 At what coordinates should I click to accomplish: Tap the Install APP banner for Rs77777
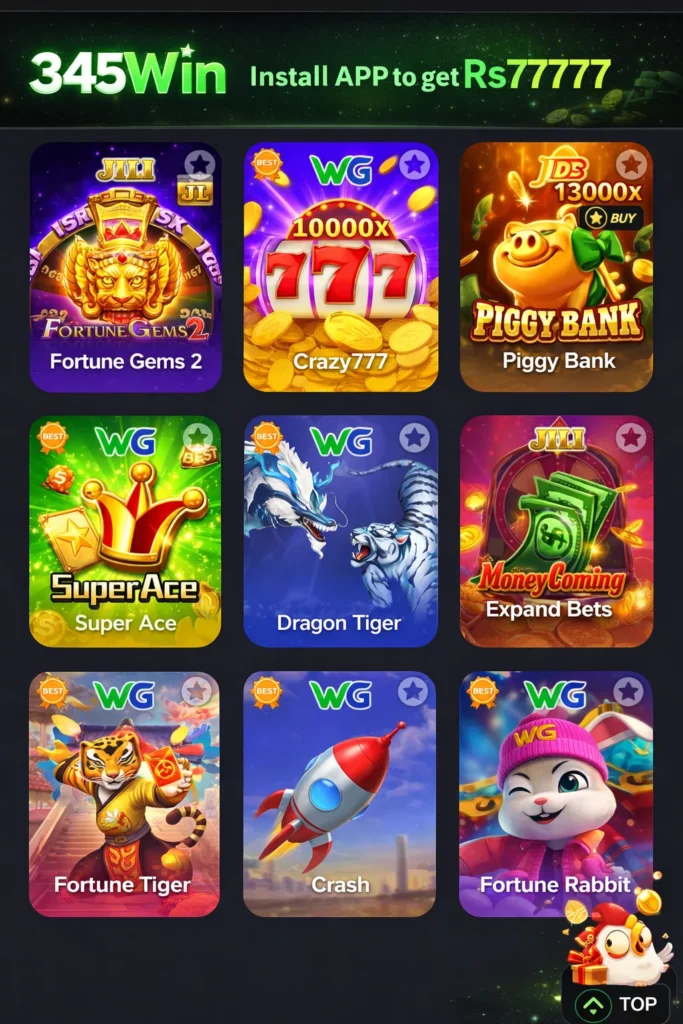pyautogui.click(x=340, y=72)
